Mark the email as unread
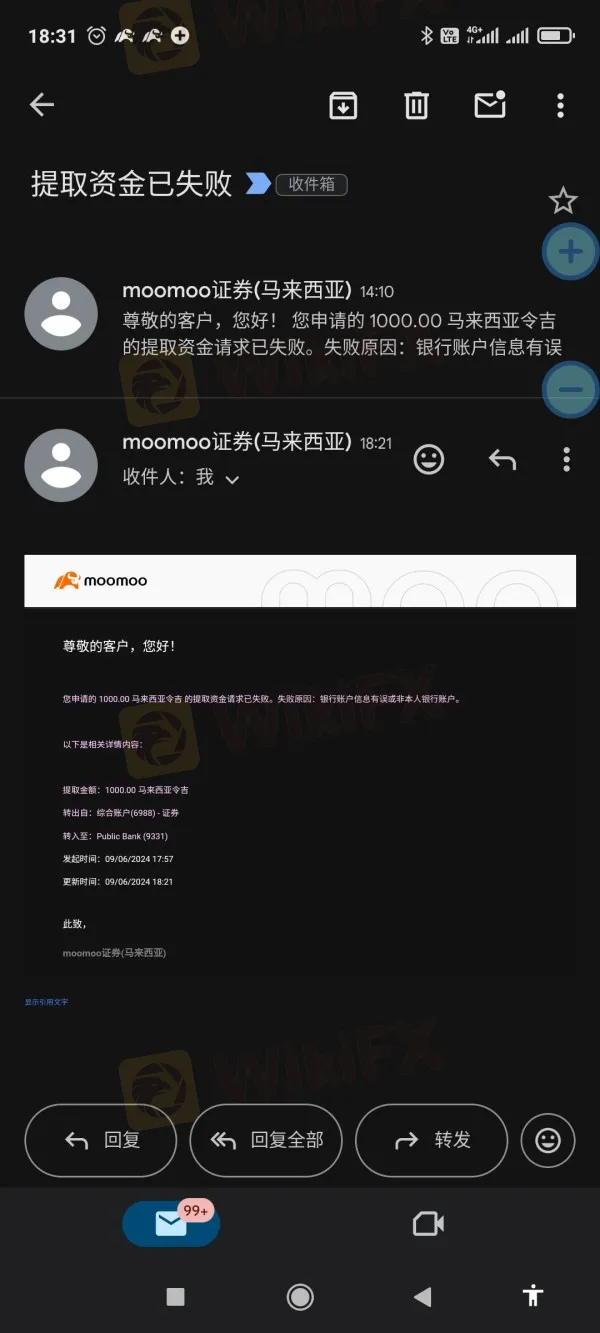The width and height of the screenshot is (600, 1333). 489,104
